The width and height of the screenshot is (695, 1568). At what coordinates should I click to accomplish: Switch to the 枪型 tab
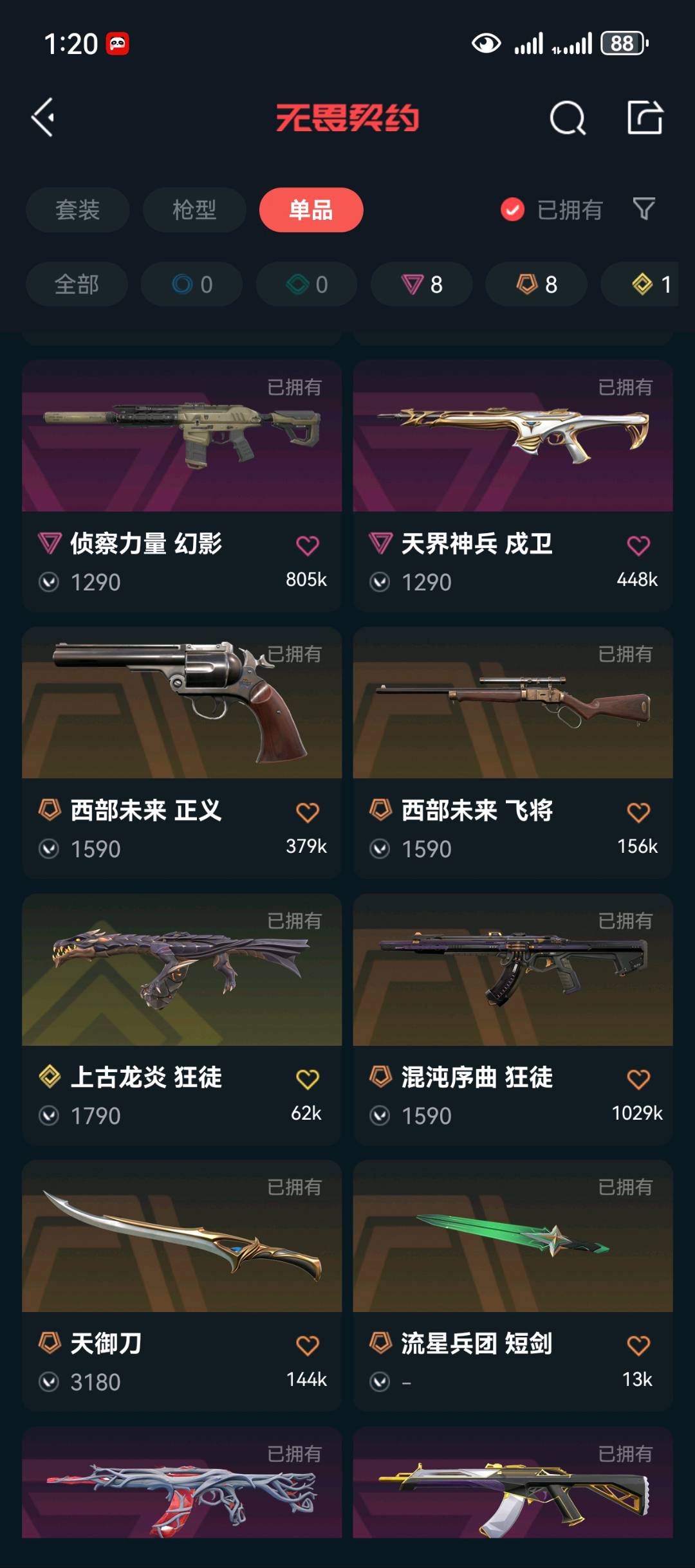(194, 210)
